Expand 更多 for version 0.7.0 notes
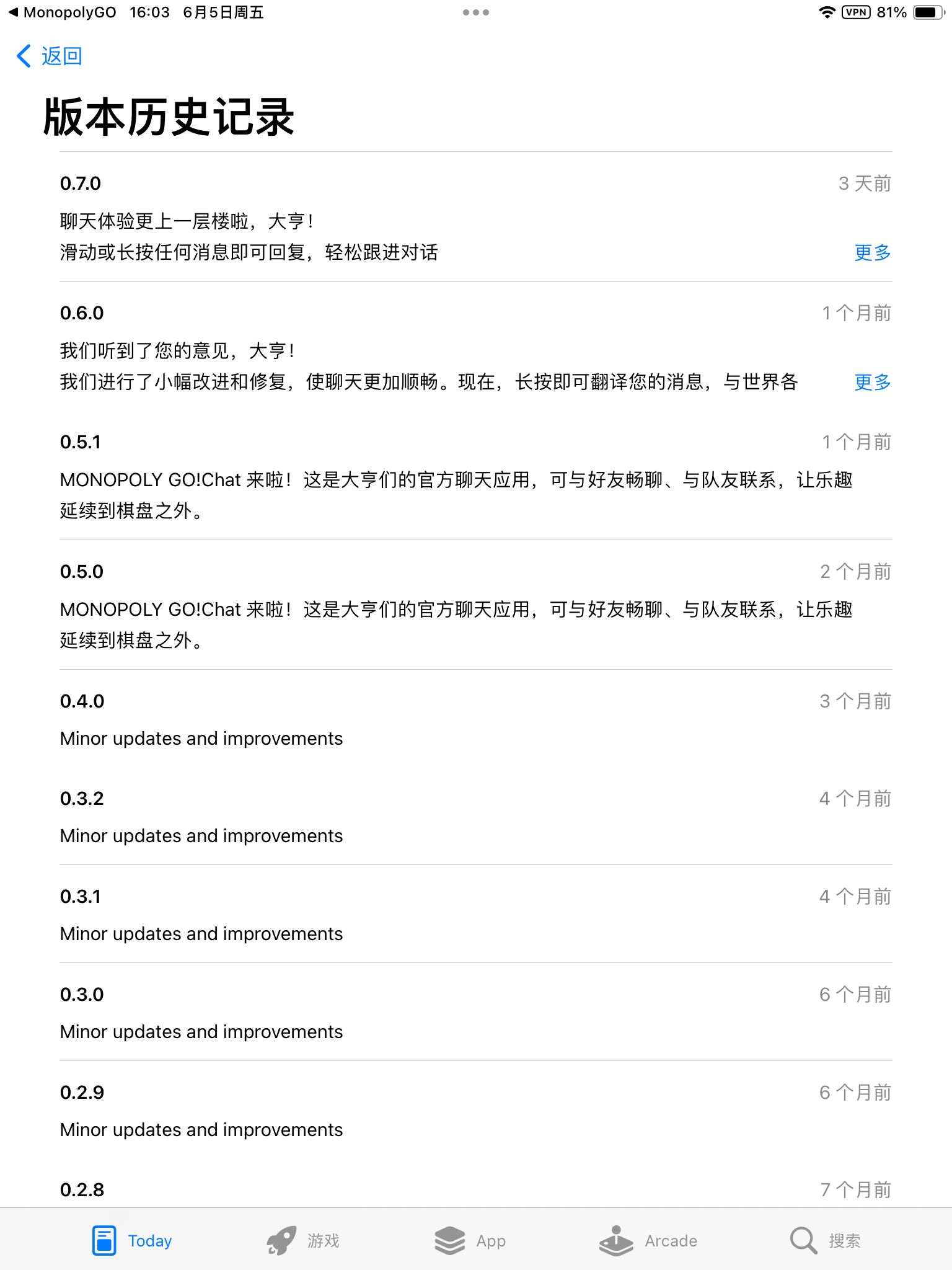The height and width of the screenshot is (1270, 952). 872,252
